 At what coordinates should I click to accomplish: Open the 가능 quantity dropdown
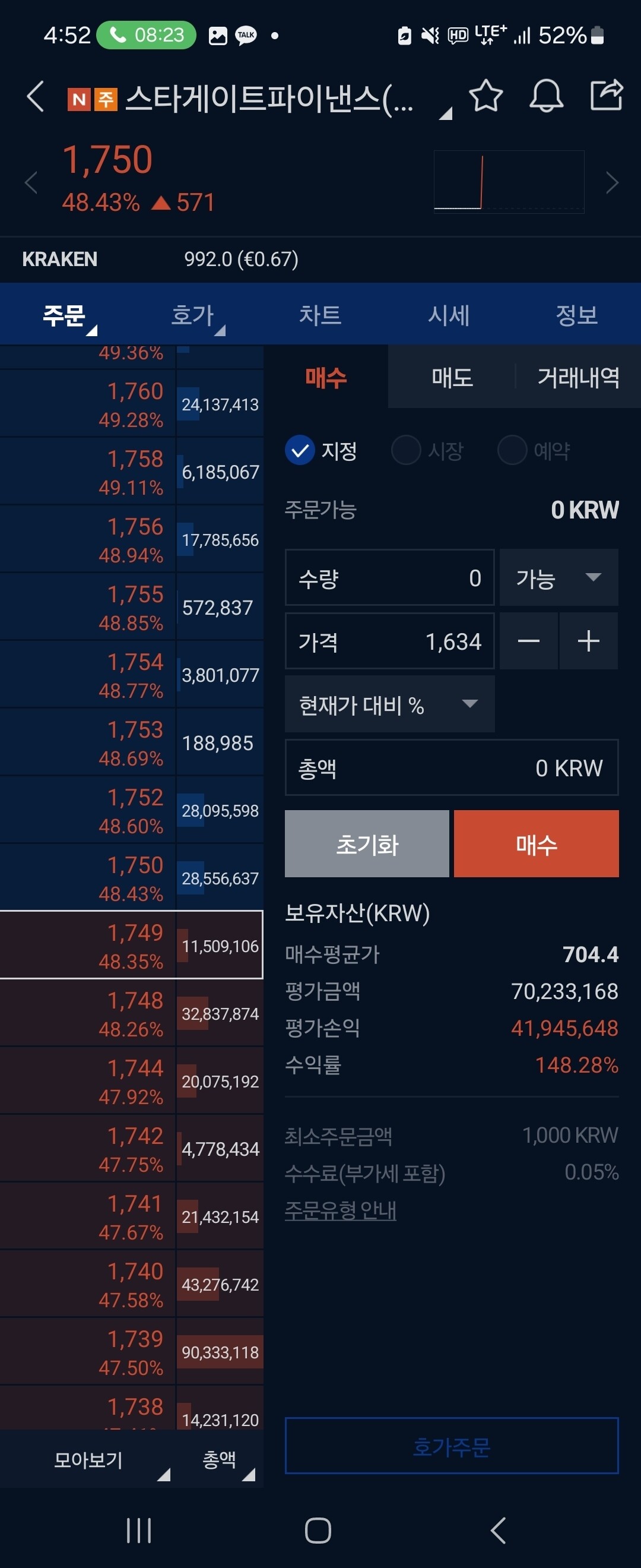click(559, 578)
